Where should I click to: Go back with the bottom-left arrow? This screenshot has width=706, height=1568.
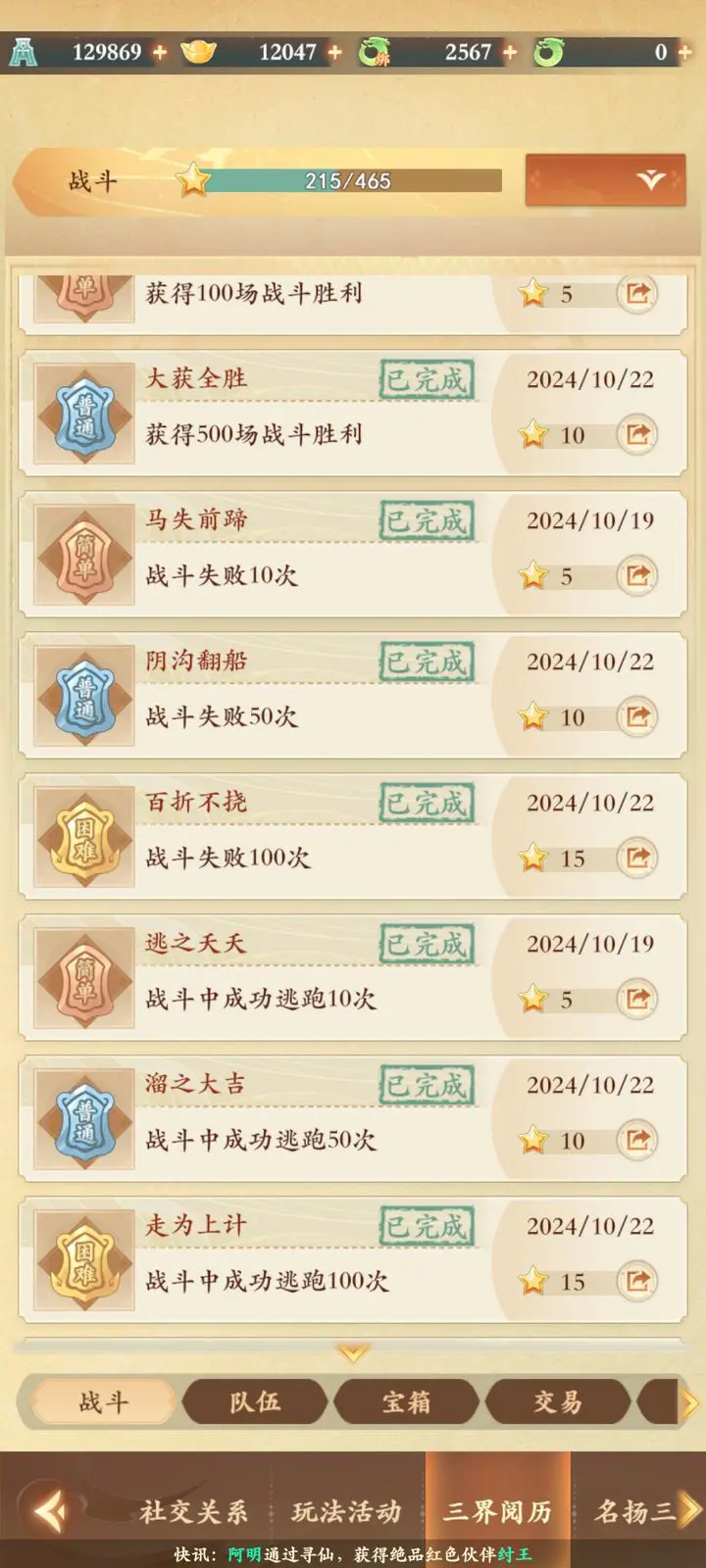(x=49, y=1511)
